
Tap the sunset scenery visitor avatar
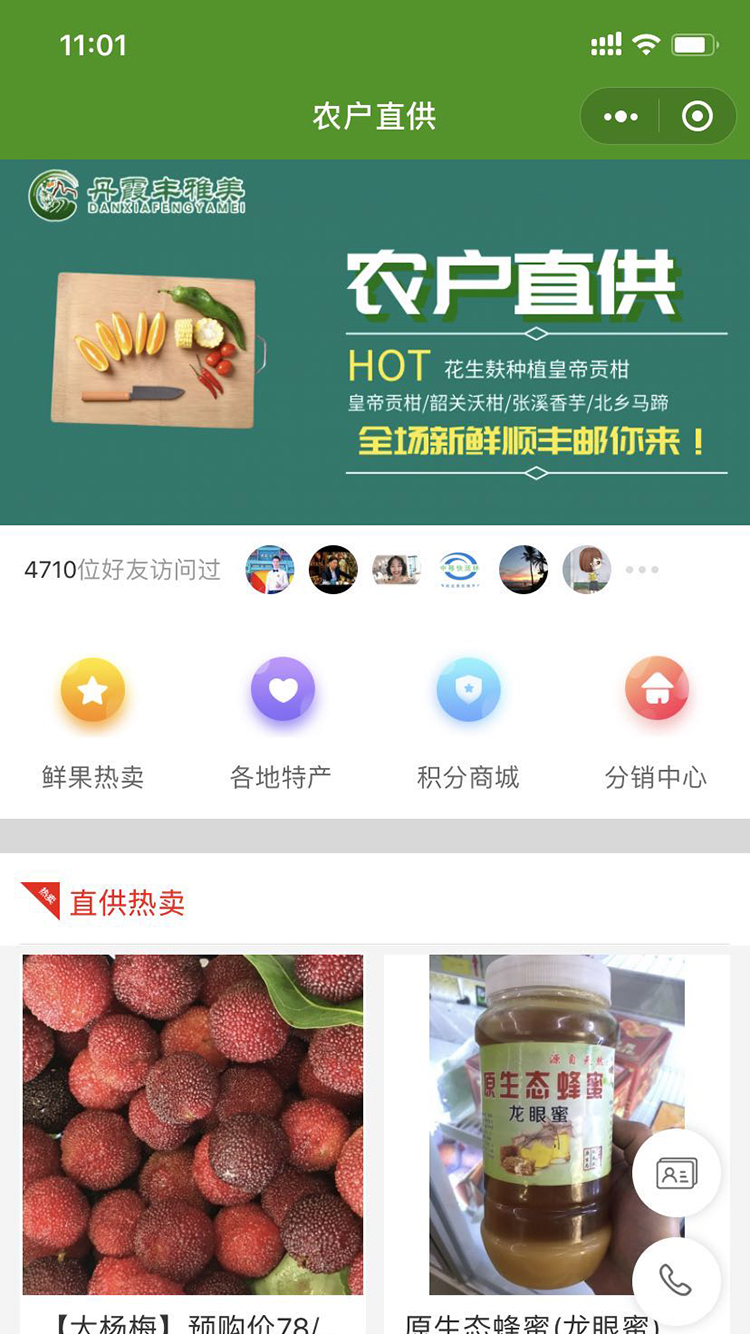(523, 569)
